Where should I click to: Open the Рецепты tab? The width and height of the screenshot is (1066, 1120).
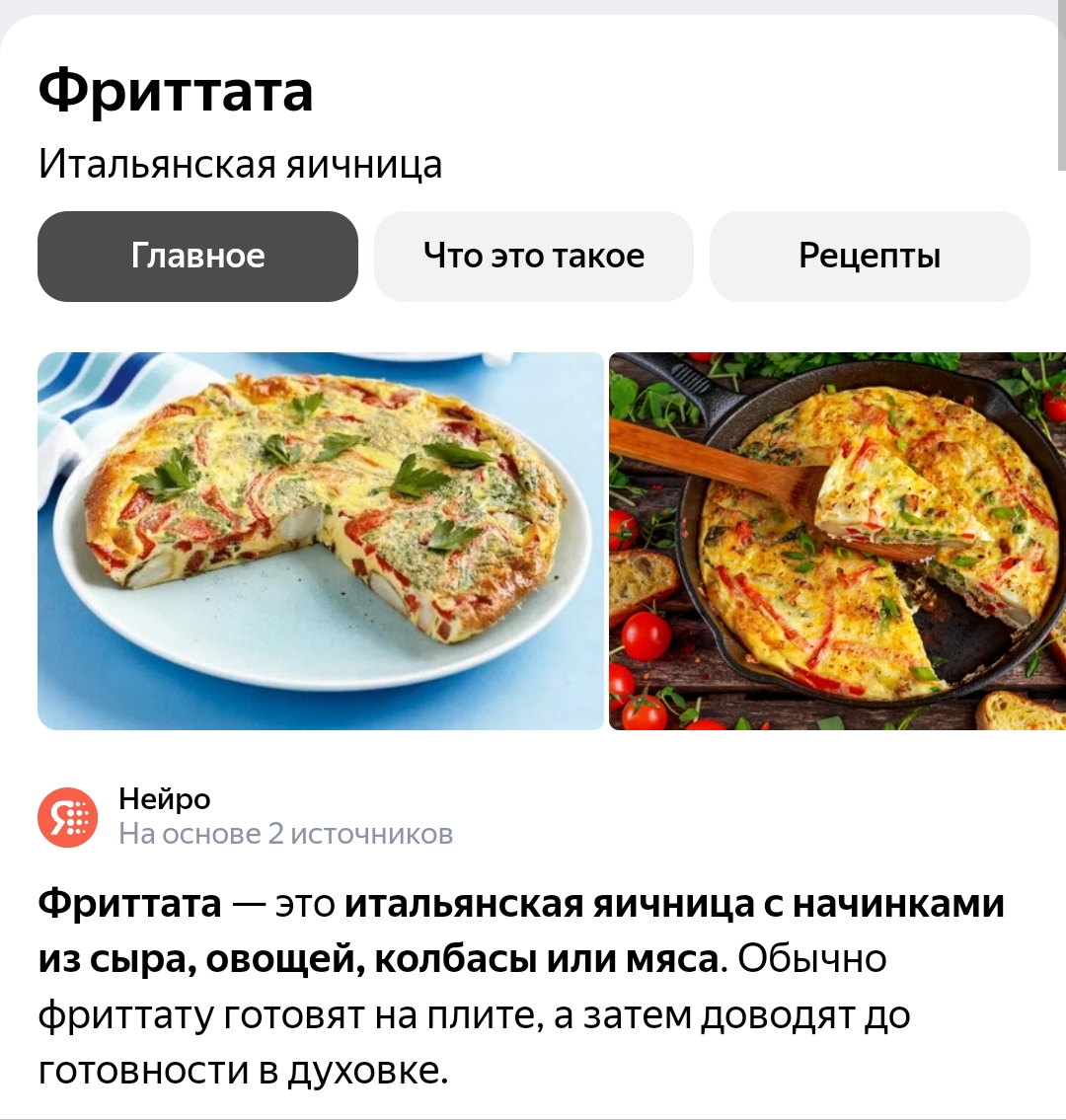(x=869, y=257)
